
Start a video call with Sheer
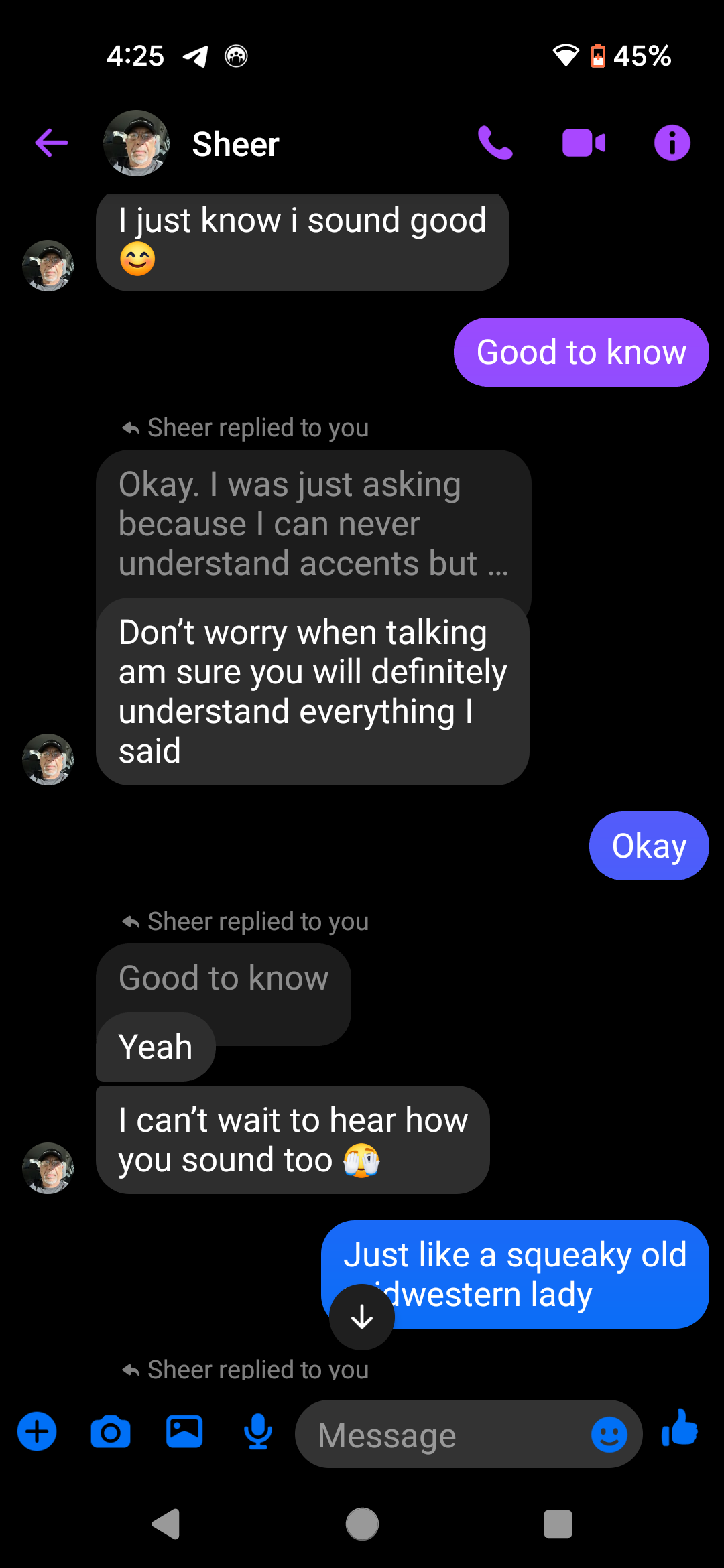coord(583,143)
